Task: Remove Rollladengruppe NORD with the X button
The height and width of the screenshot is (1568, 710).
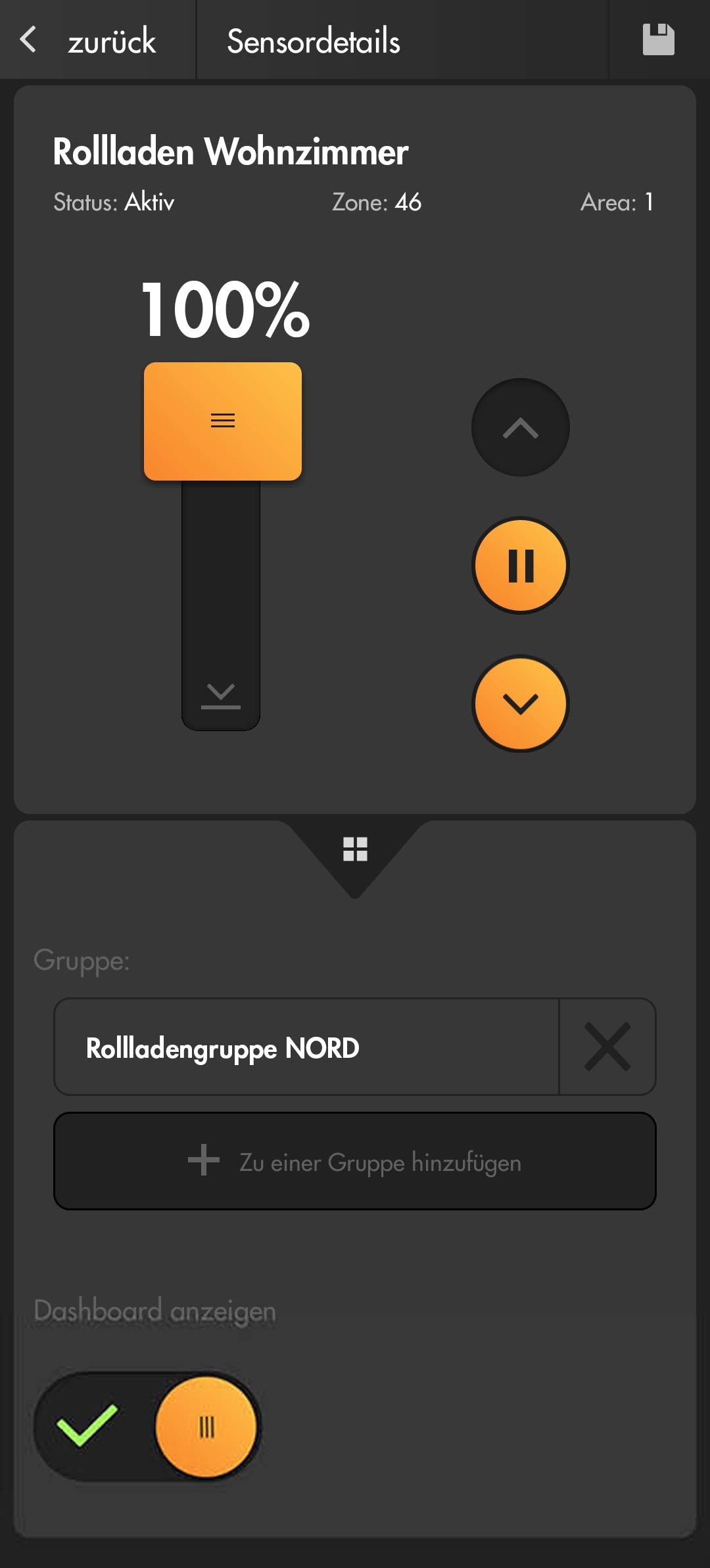Action: tap(607, 1047)
